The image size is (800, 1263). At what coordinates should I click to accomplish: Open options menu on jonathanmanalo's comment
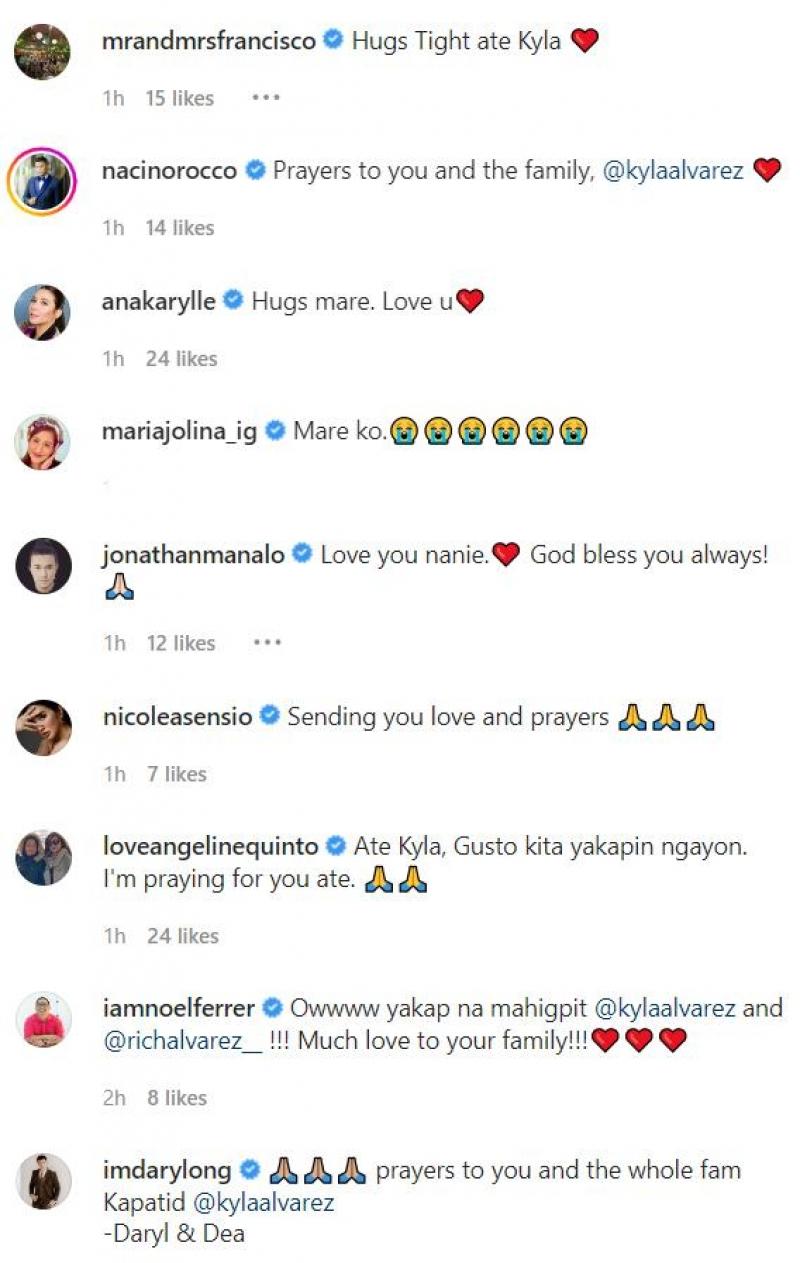click(266, 642)
